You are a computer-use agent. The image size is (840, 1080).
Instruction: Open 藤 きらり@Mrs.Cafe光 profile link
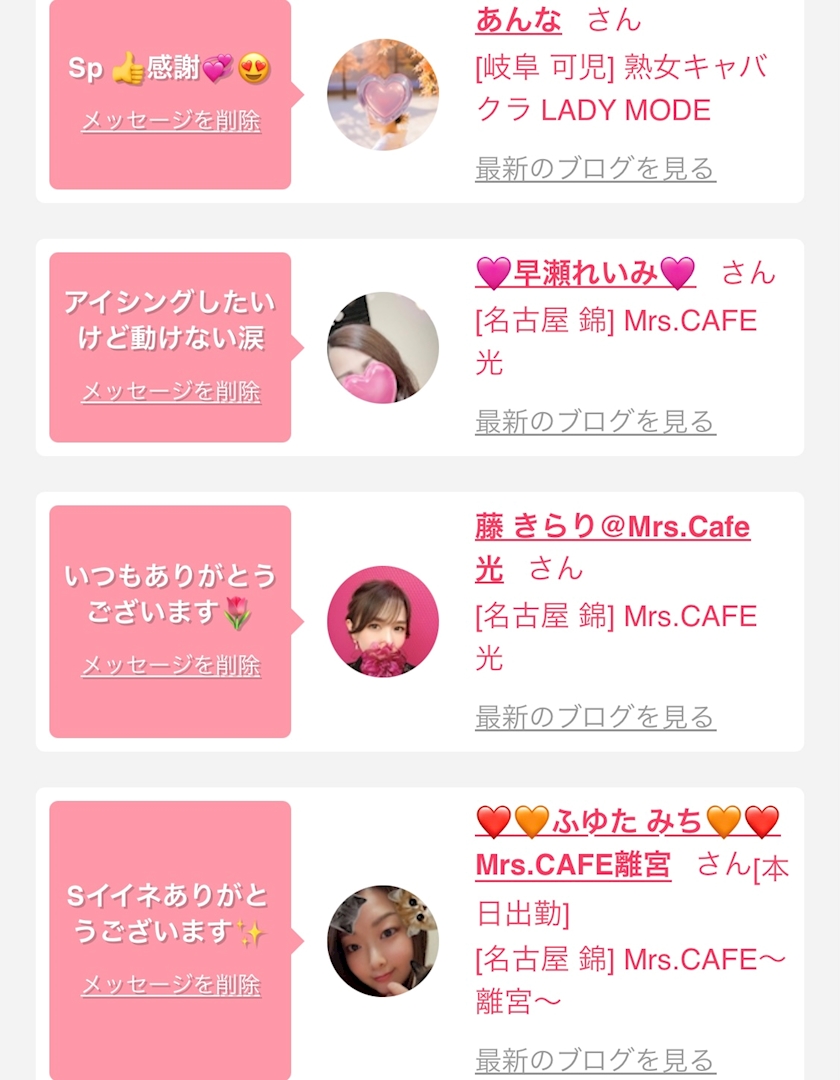(612, 548)
